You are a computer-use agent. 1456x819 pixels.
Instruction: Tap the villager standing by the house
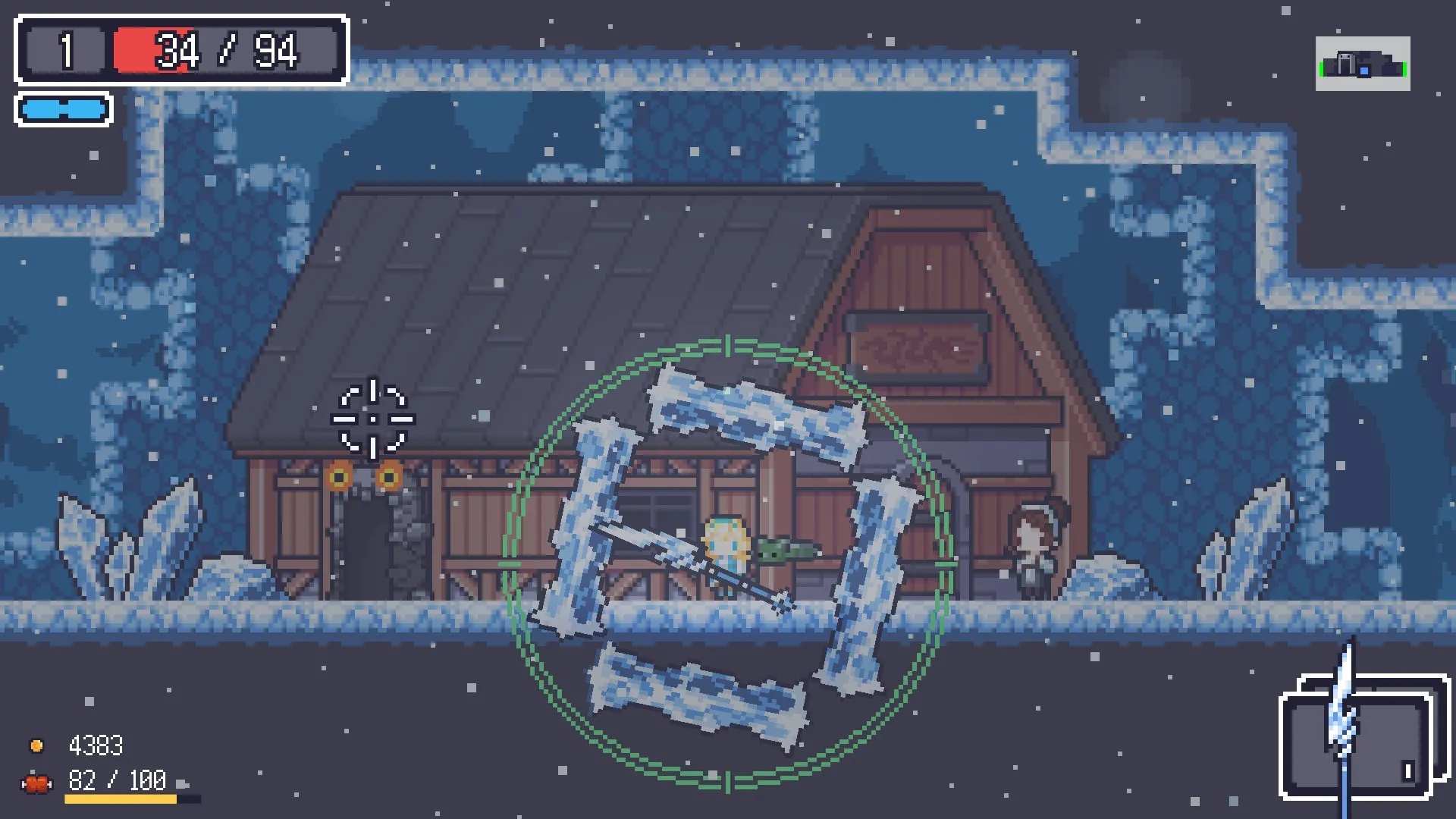1036,548
